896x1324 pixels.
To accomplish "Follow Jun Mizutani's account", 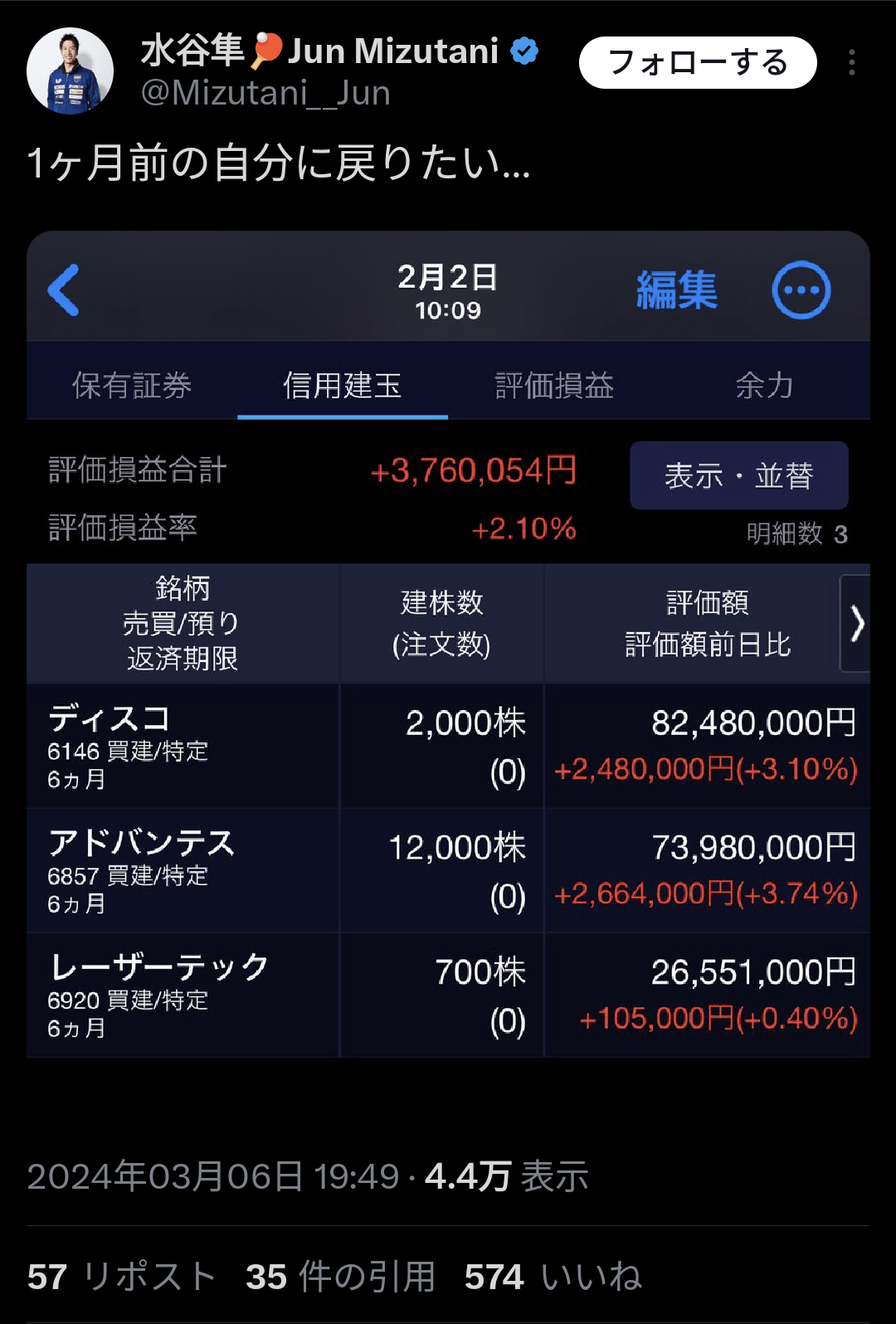I will click(697, 63).
